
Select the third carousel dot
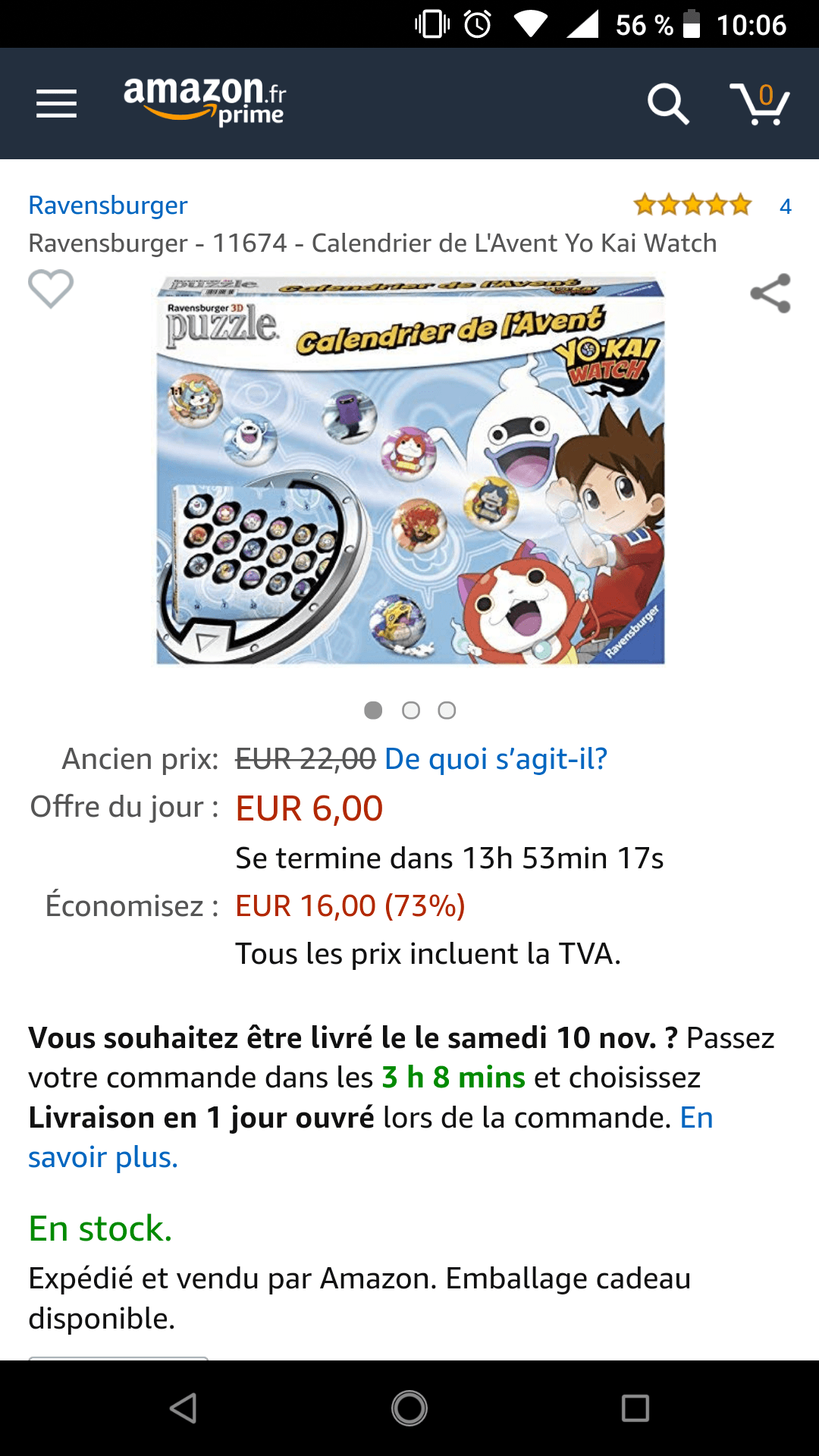click(447, 711)
